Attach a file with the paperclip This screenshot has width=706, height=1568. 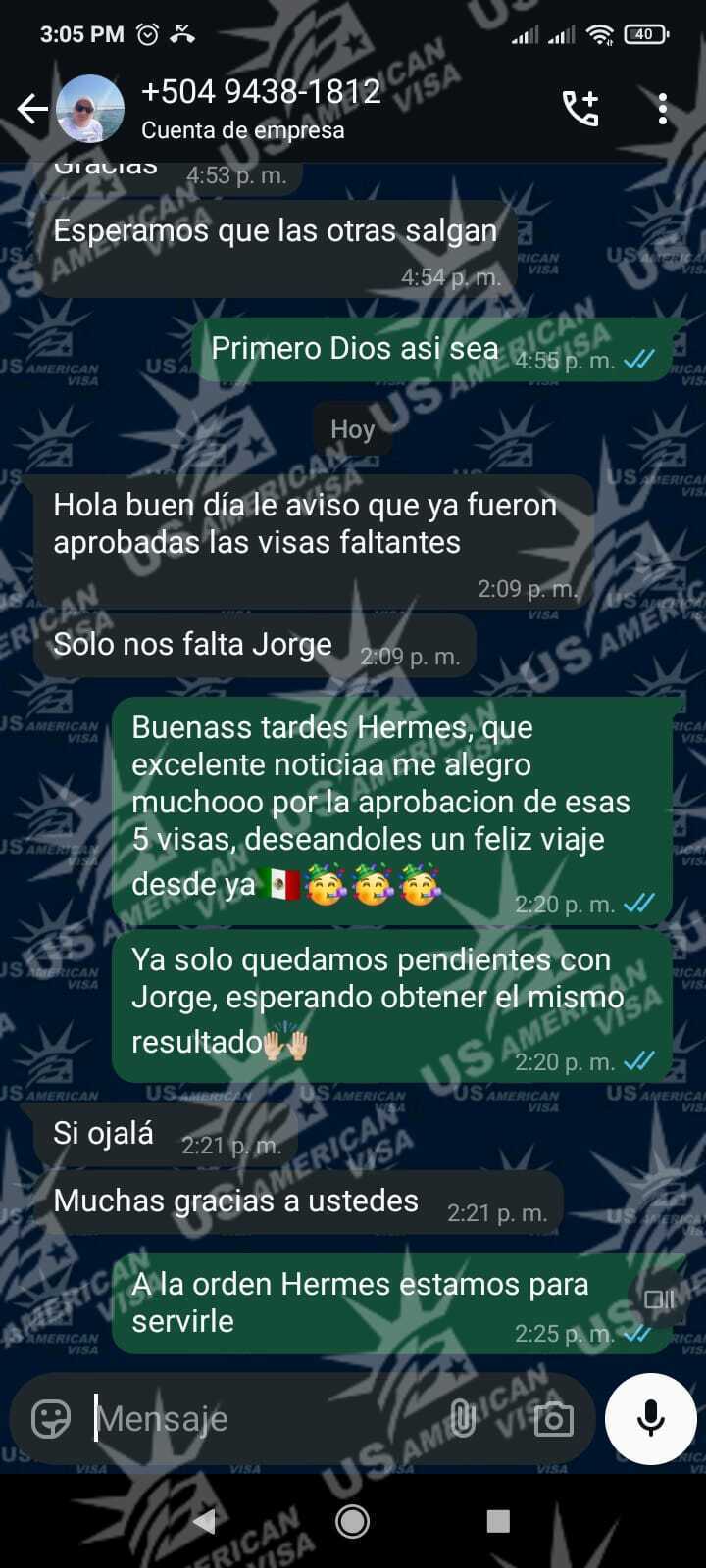pos(462,1418)
